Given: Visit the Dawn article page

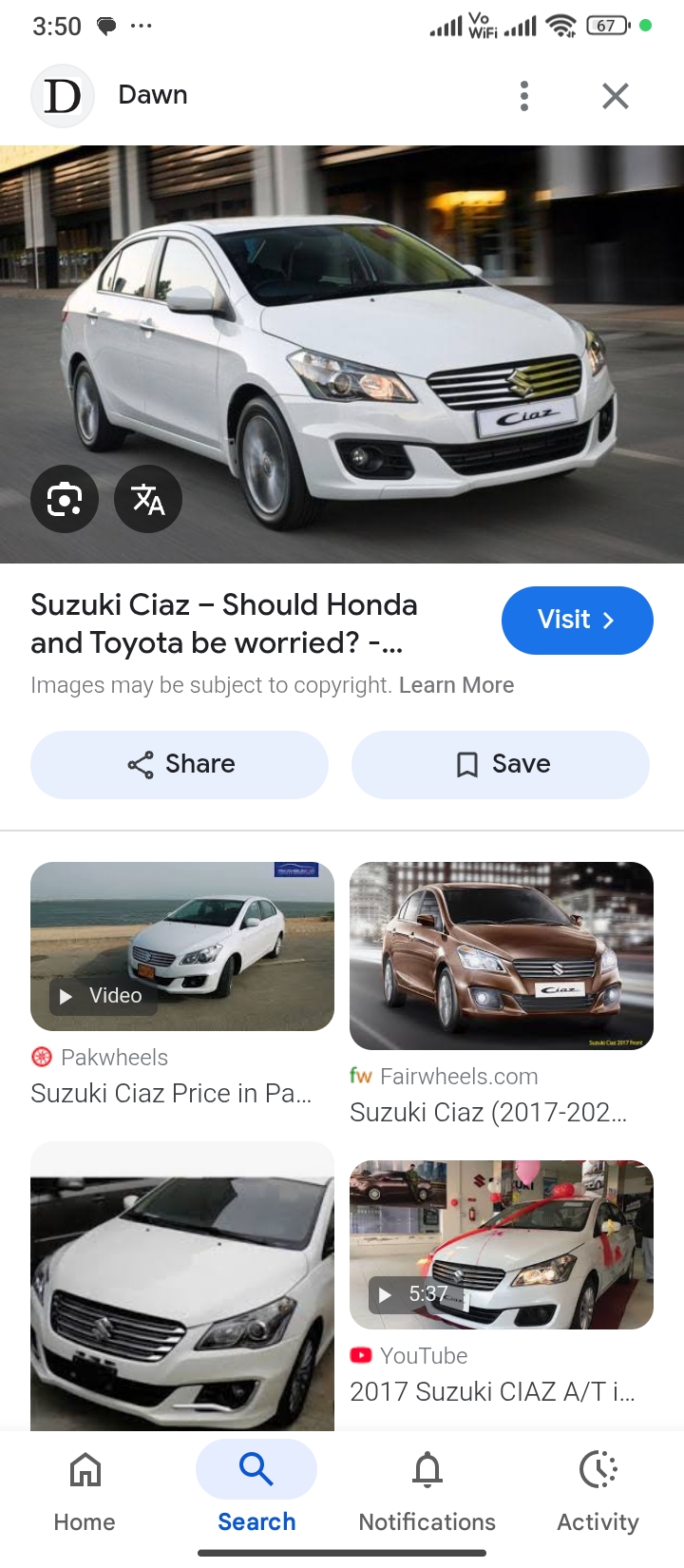Looking at the screenshot, I should click(577, 621).
